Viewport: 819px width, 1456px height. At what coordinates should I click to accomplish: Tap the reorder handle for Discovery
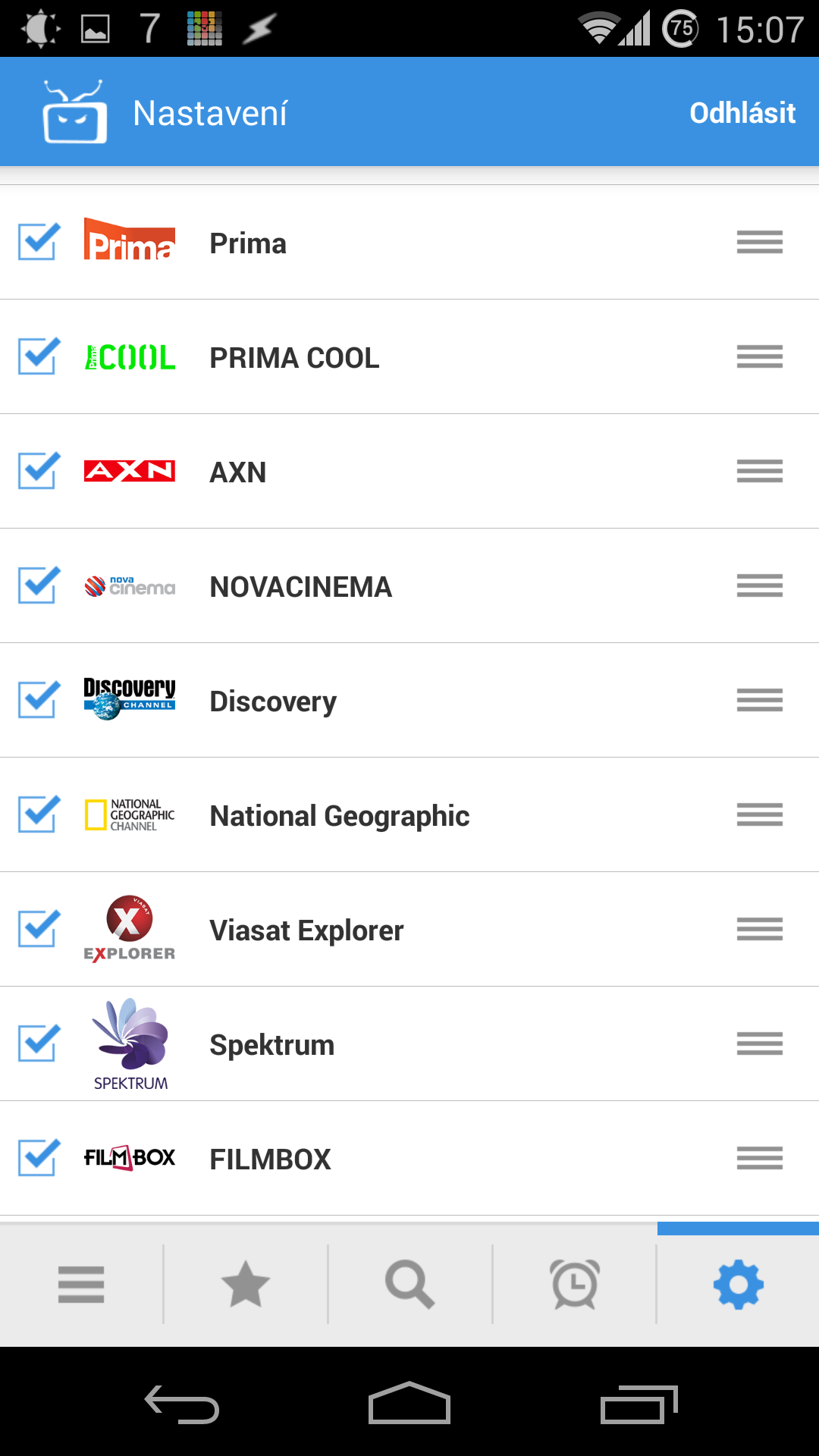point(759,701)
